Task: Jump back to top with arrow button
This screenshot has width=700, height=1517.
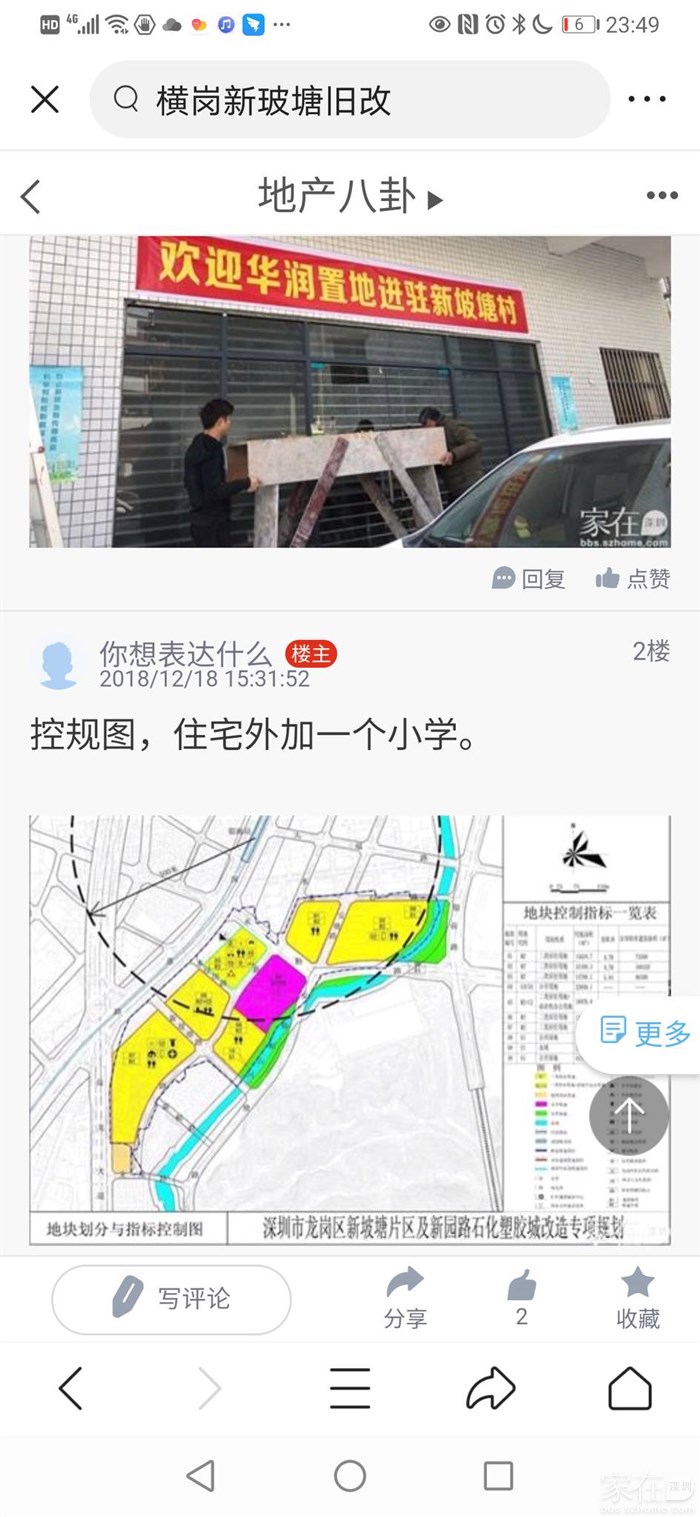Action: point(629,1116)
